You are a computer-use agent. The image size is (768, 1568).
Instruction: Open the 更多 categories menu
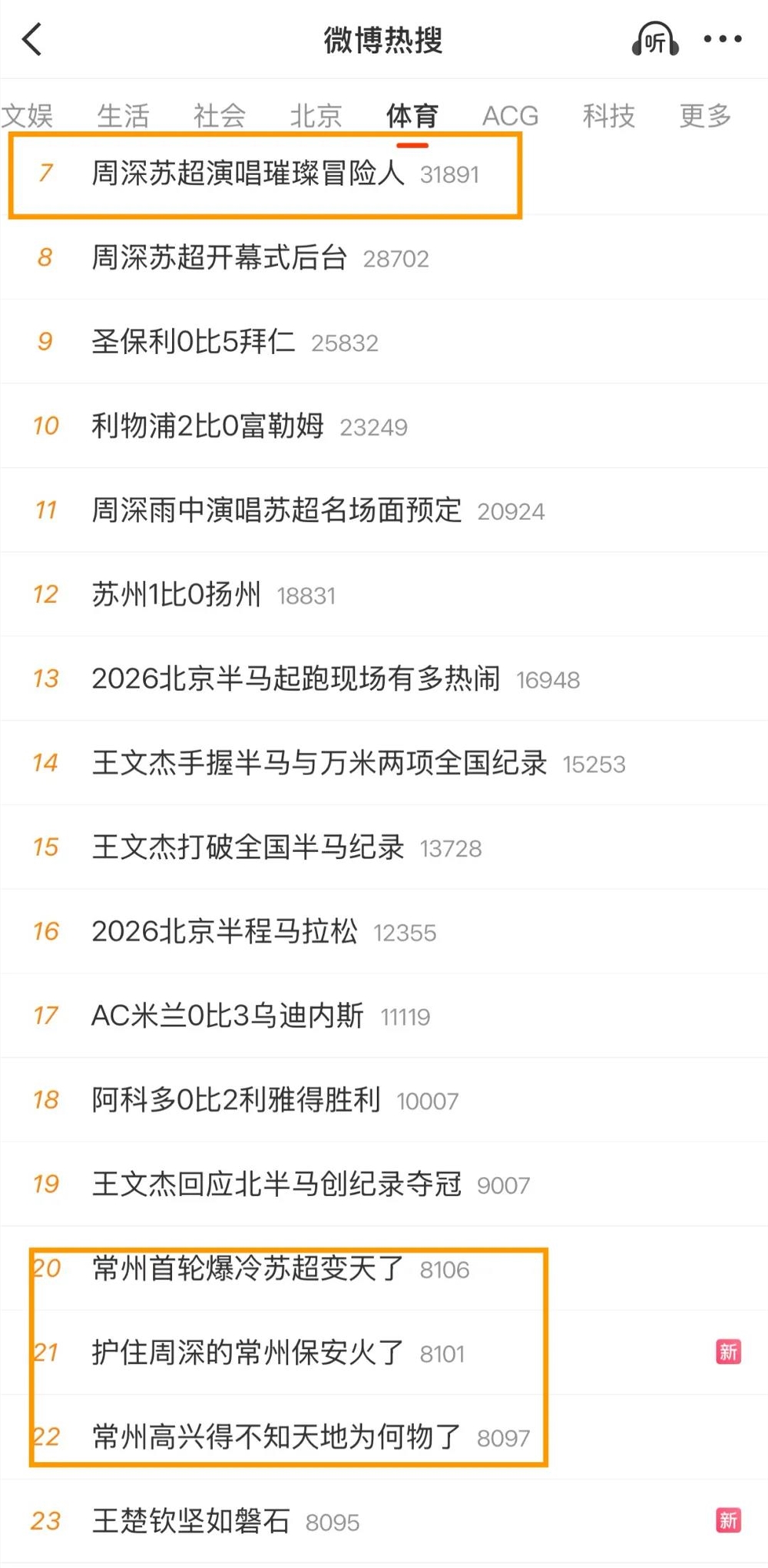(703, 116)
